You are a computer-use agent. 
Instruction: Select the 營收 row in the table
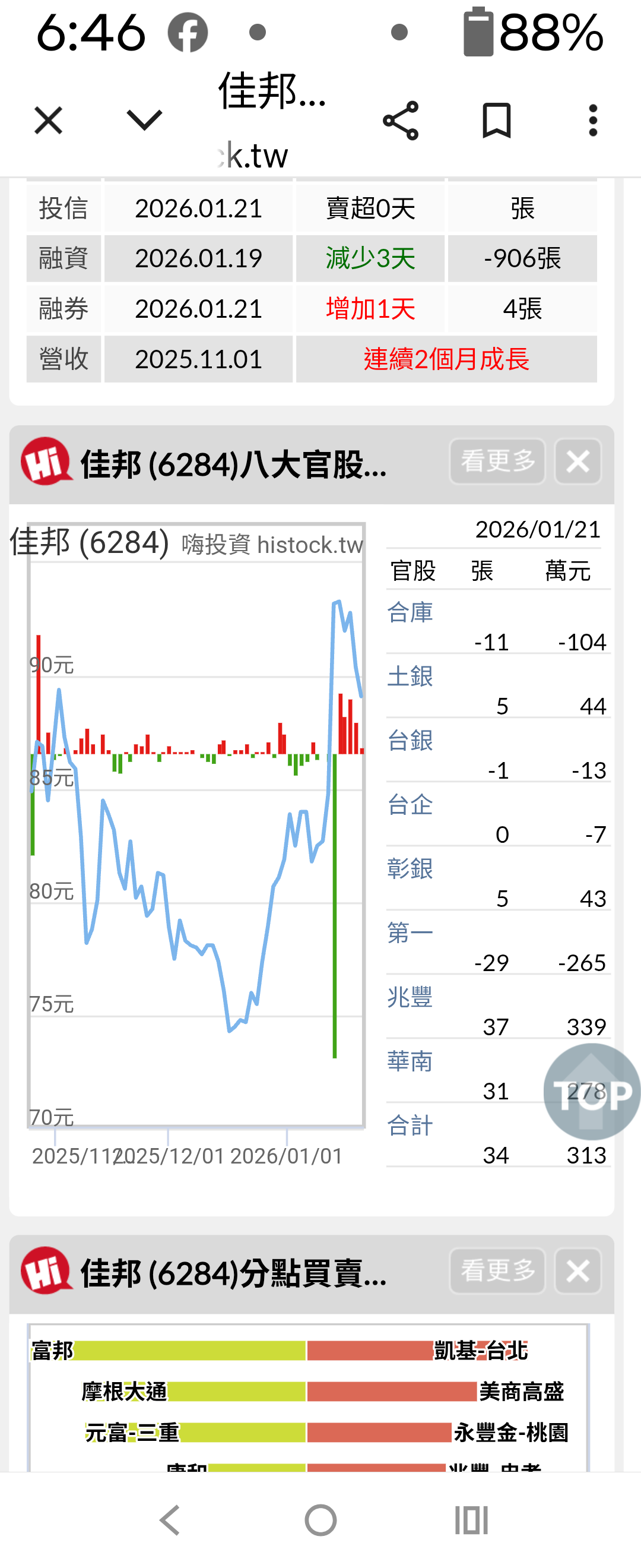tap(64, 359)
